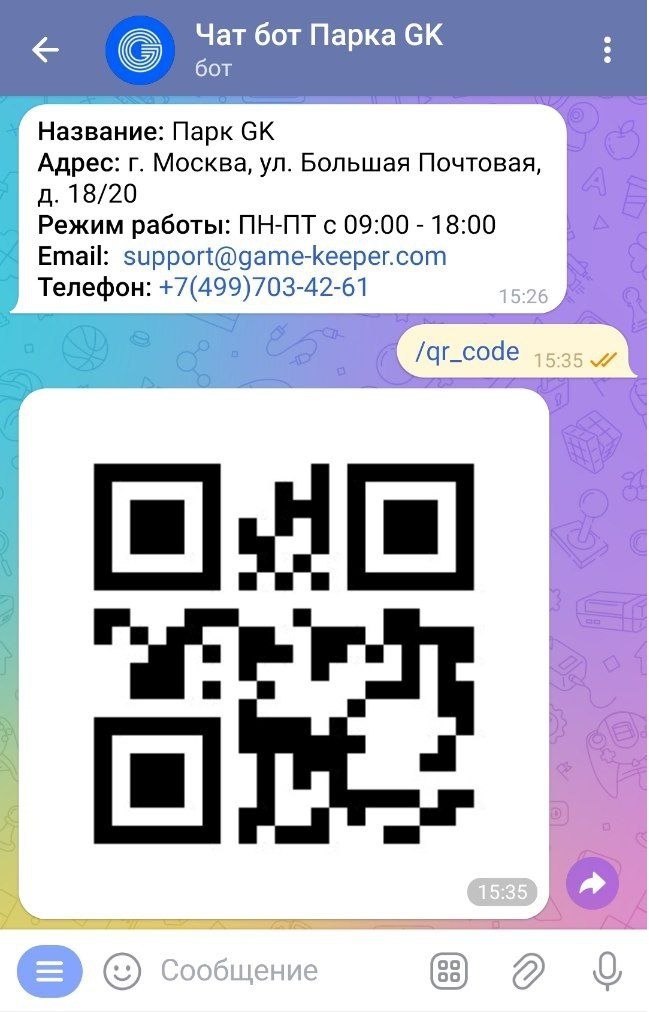This screenshot has height=1012, width=649.
Task: Open the QR code image message
Action: point(284,652)
